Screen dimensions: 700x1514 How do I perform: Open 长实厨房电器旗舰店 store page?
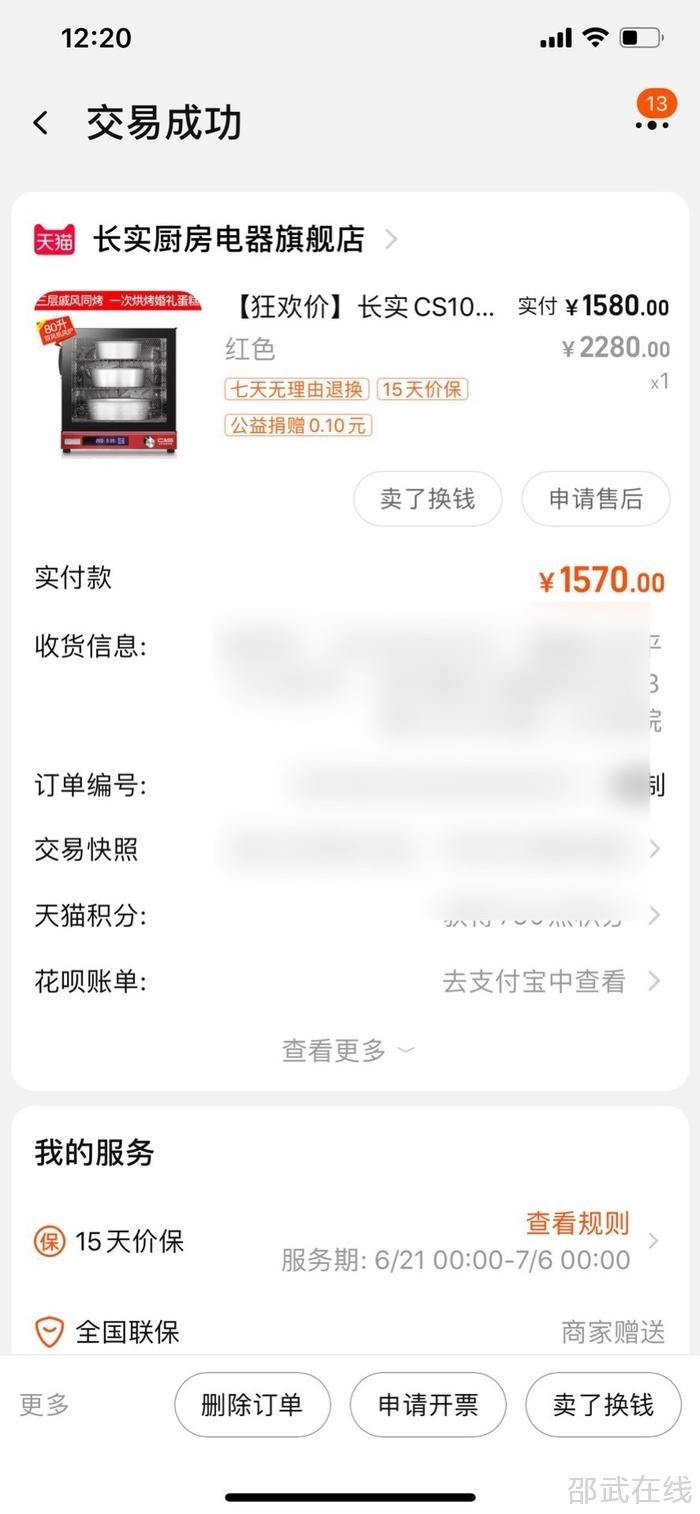[228, 240]
